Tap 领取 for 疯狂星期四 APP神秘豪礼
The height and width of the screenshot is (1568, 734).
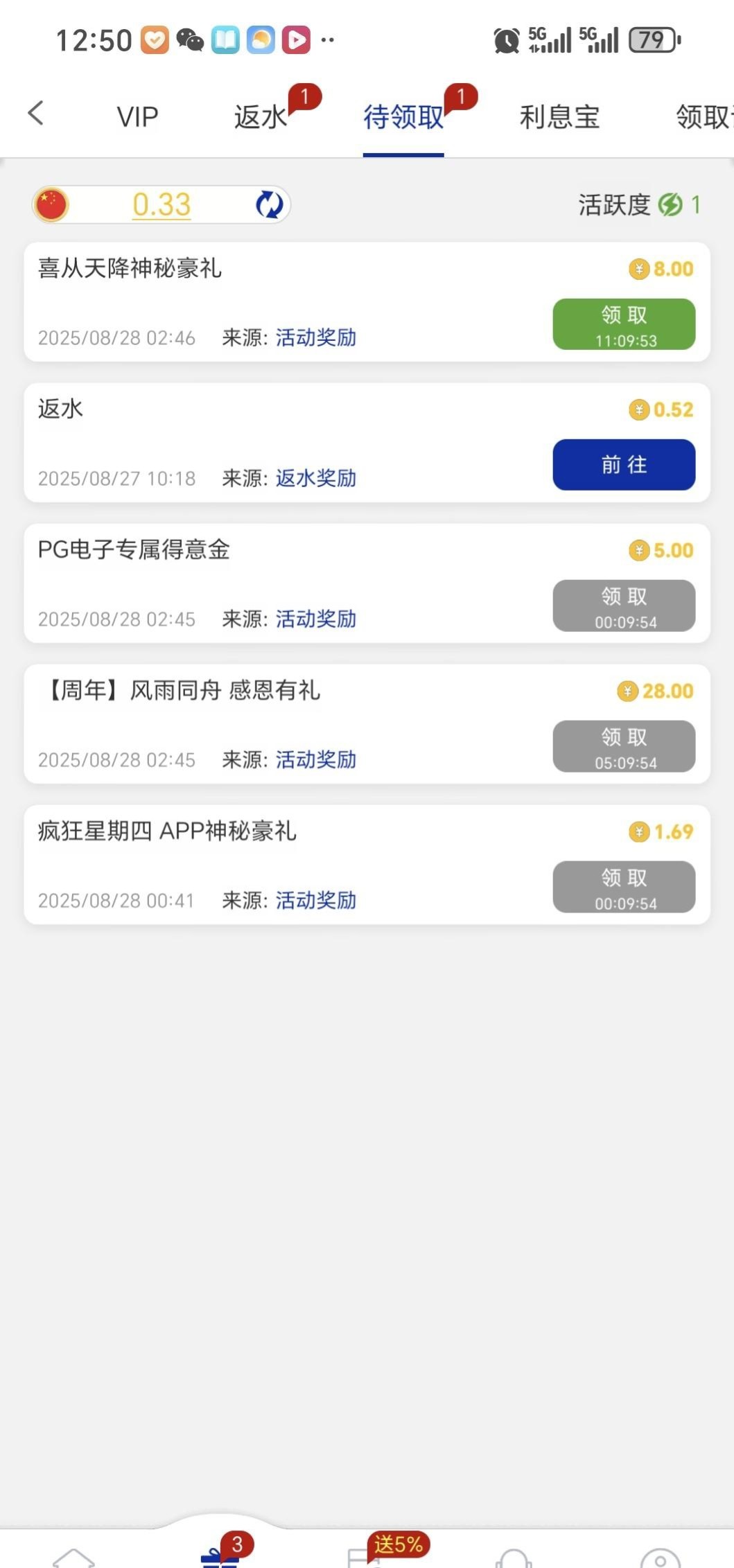point(624,887)
